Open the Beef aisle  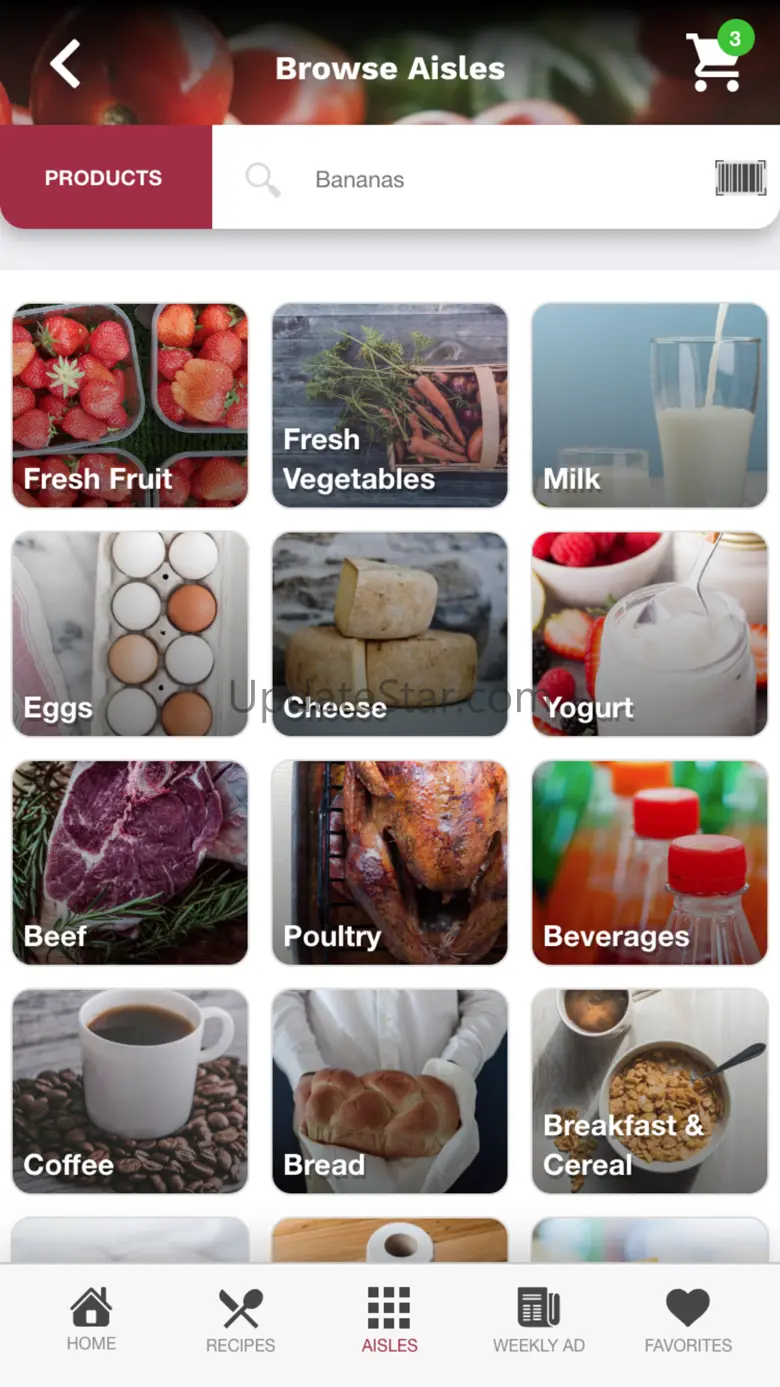(x=130, y=862)
